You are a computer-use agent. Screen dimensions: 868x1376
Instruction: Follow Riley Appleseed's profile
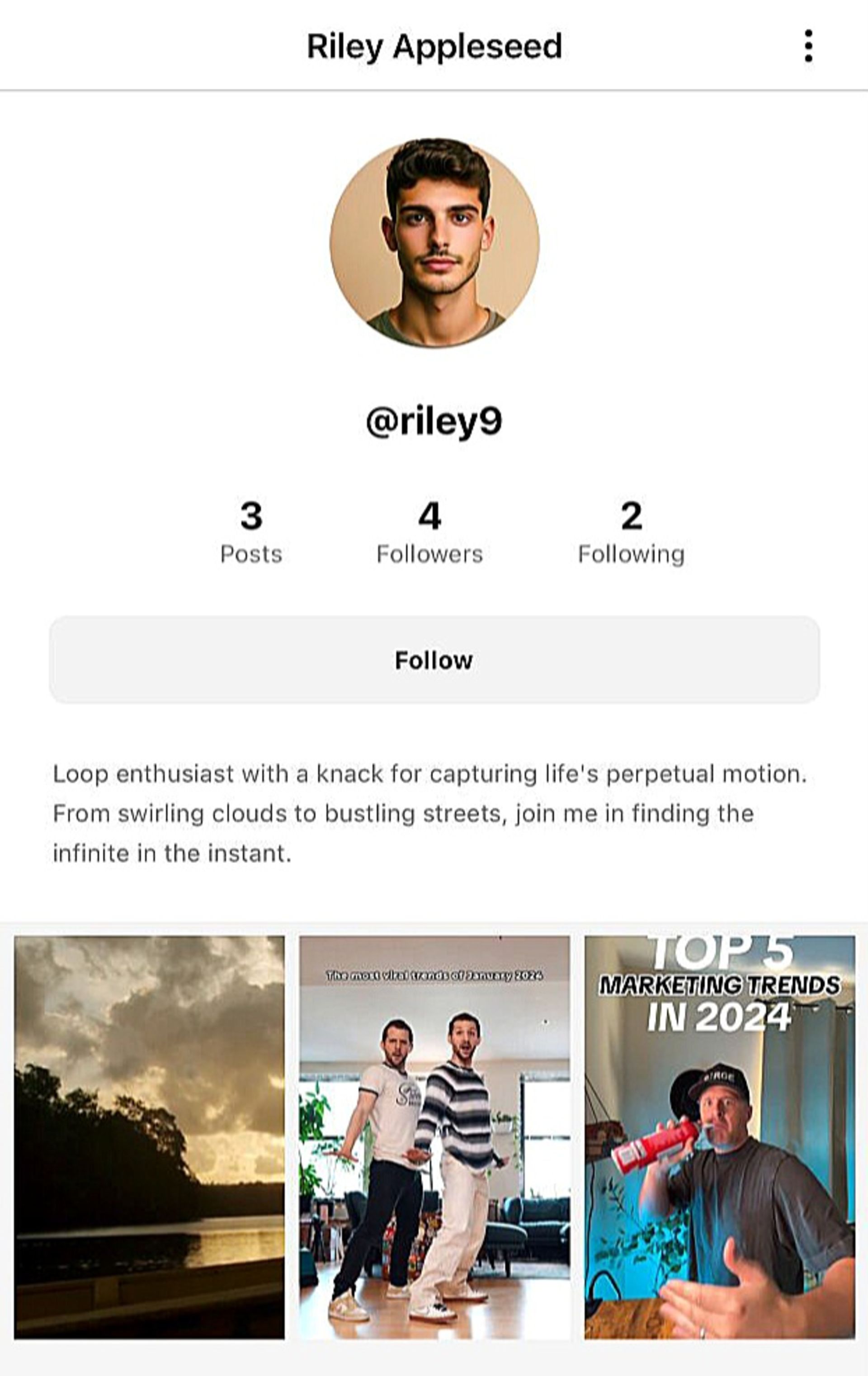(x=434, y=660)
